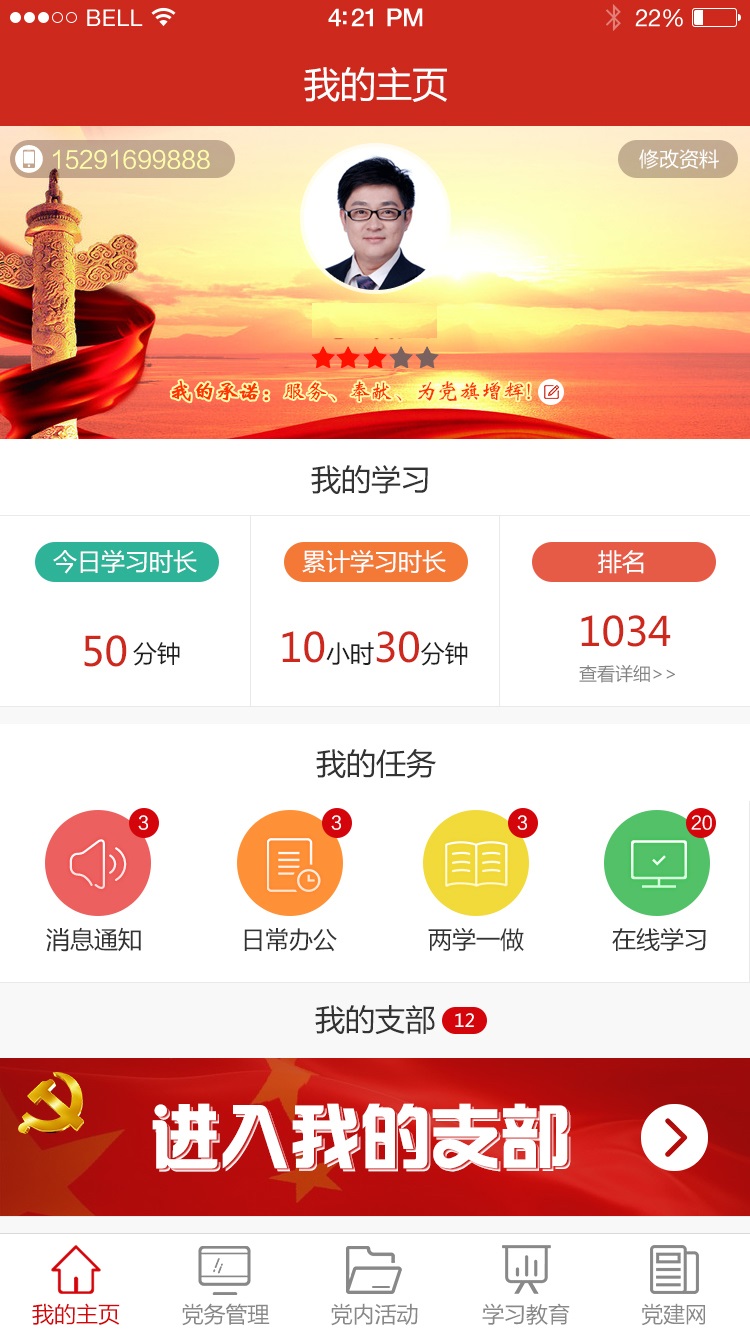Viewport: 750px width, 1334px height.
Task: Open the 两学一做 open-book icon
Action: 476,862
